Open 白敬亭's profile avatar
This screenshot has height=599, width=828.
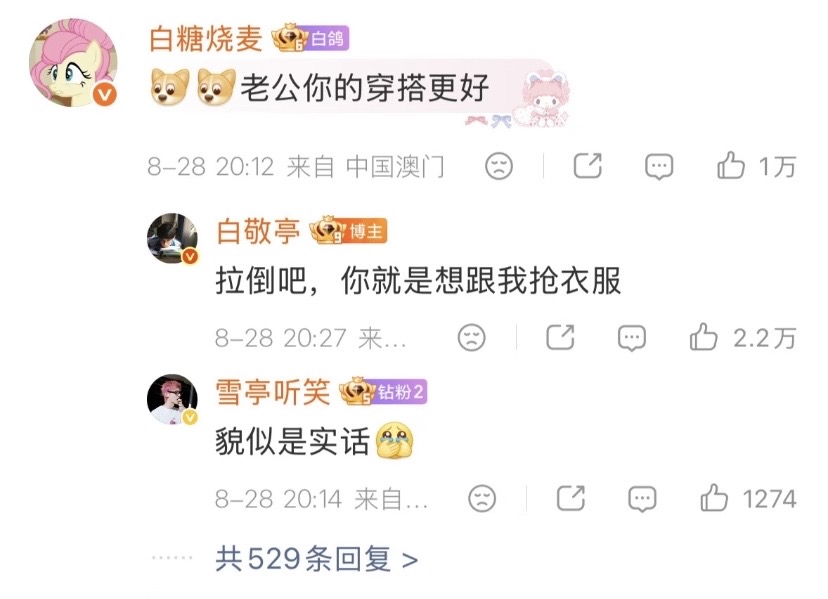tap(172, 238)
